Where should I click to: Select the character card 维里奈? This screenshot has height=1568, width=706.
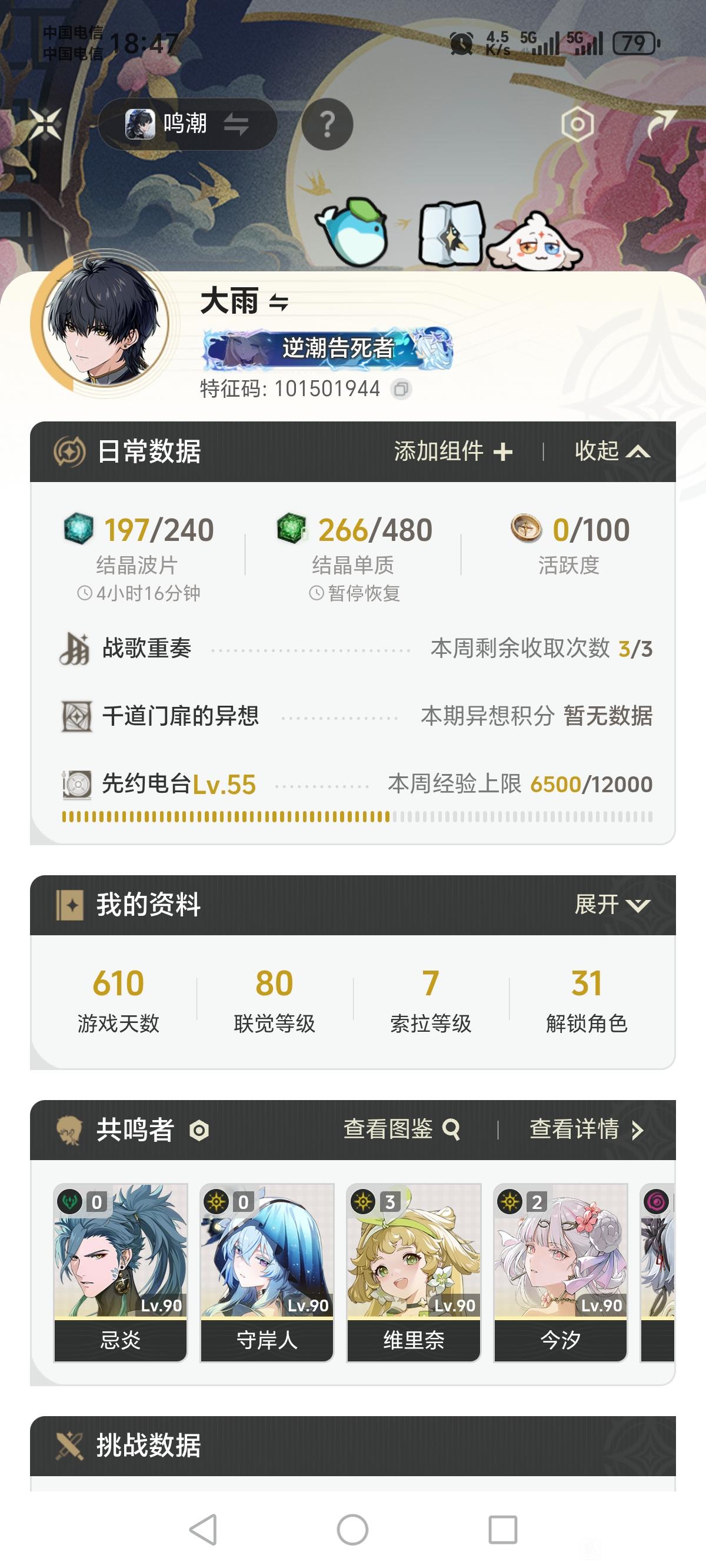[x=414, y=1272]
